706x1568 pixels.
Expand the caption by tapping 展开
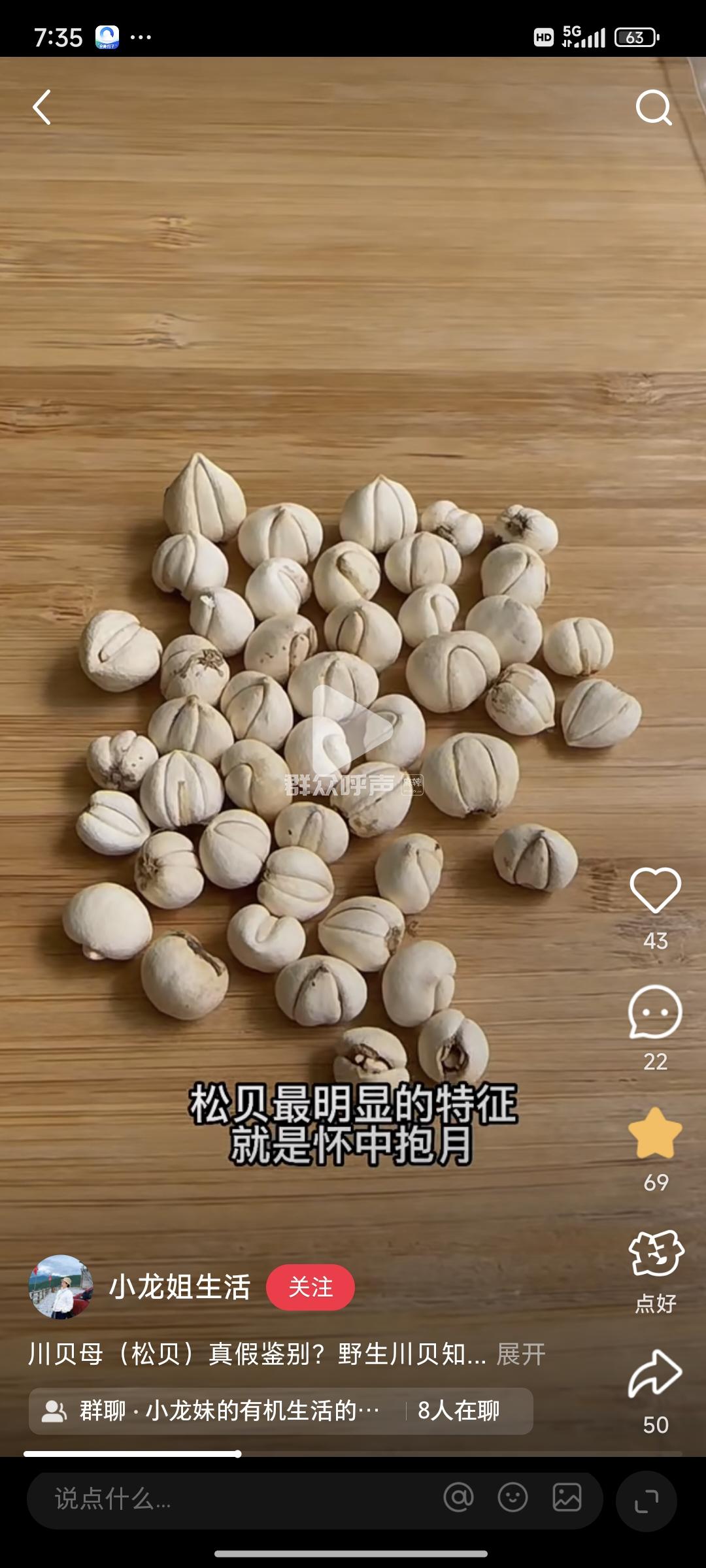coord(521,1354)
